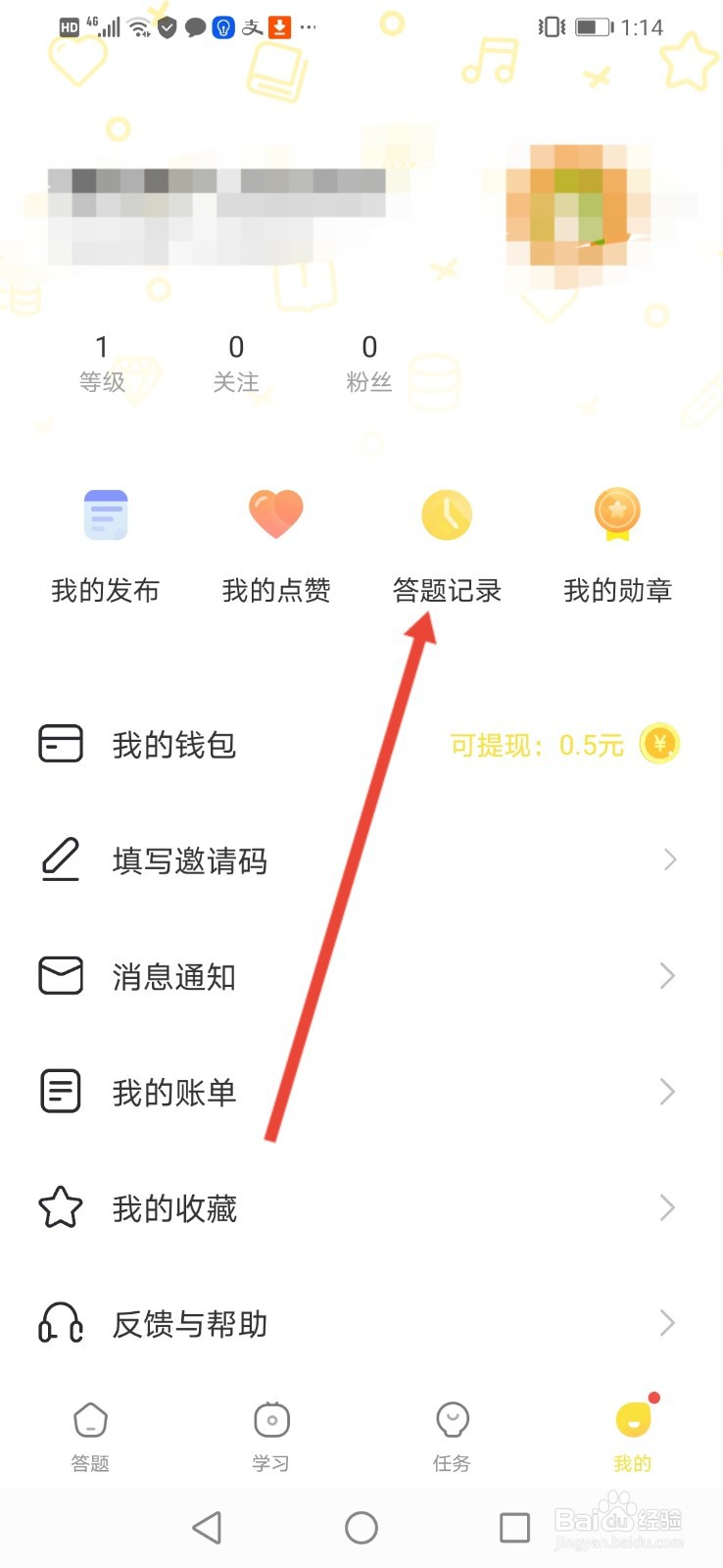The height and width of the screenshot is (1568, 723).
Task: Open 答题记录 clock icon
Action: coord(446,514)
